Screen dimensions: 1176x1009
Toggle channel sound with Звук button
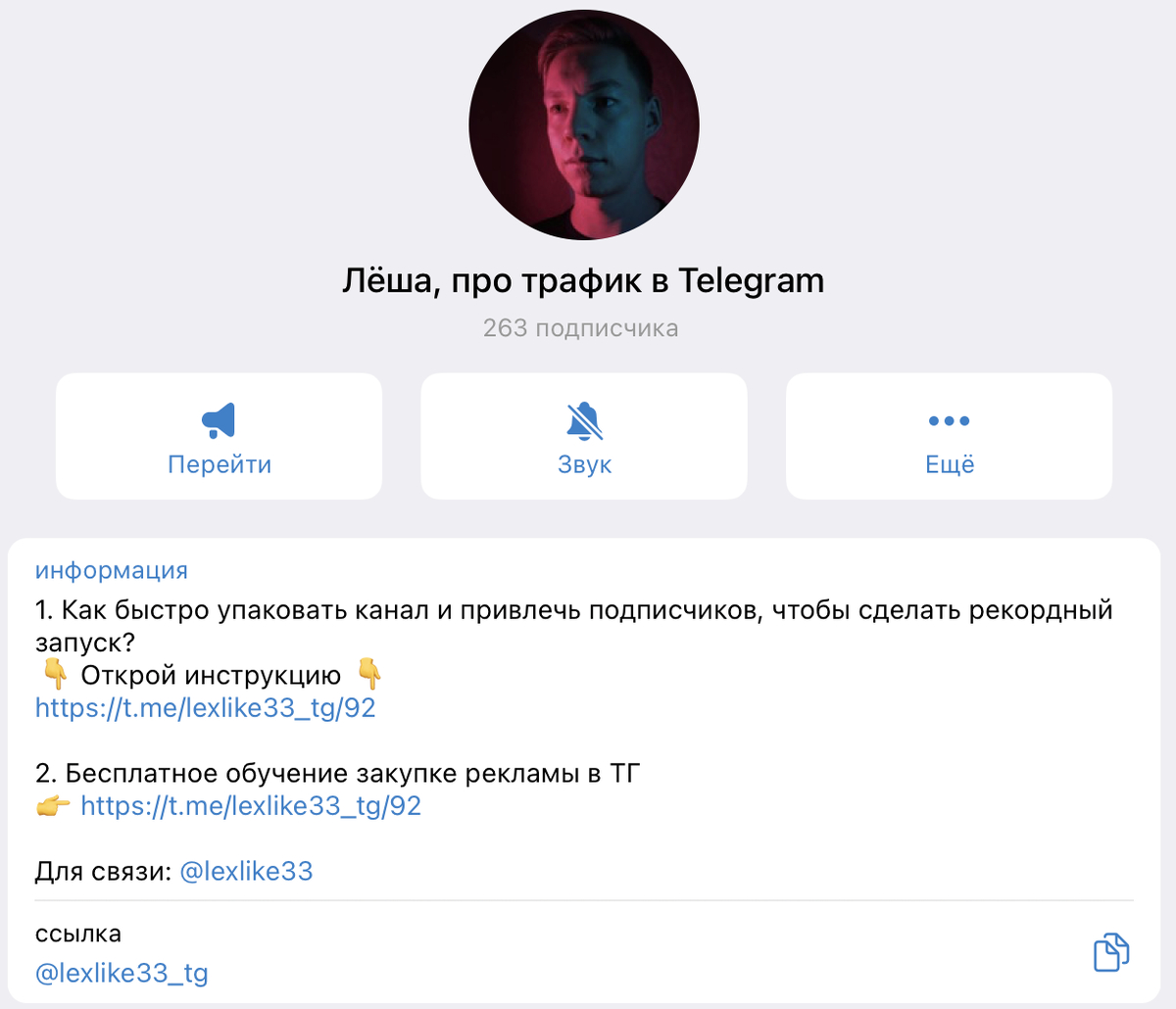[x=584, y=437]
